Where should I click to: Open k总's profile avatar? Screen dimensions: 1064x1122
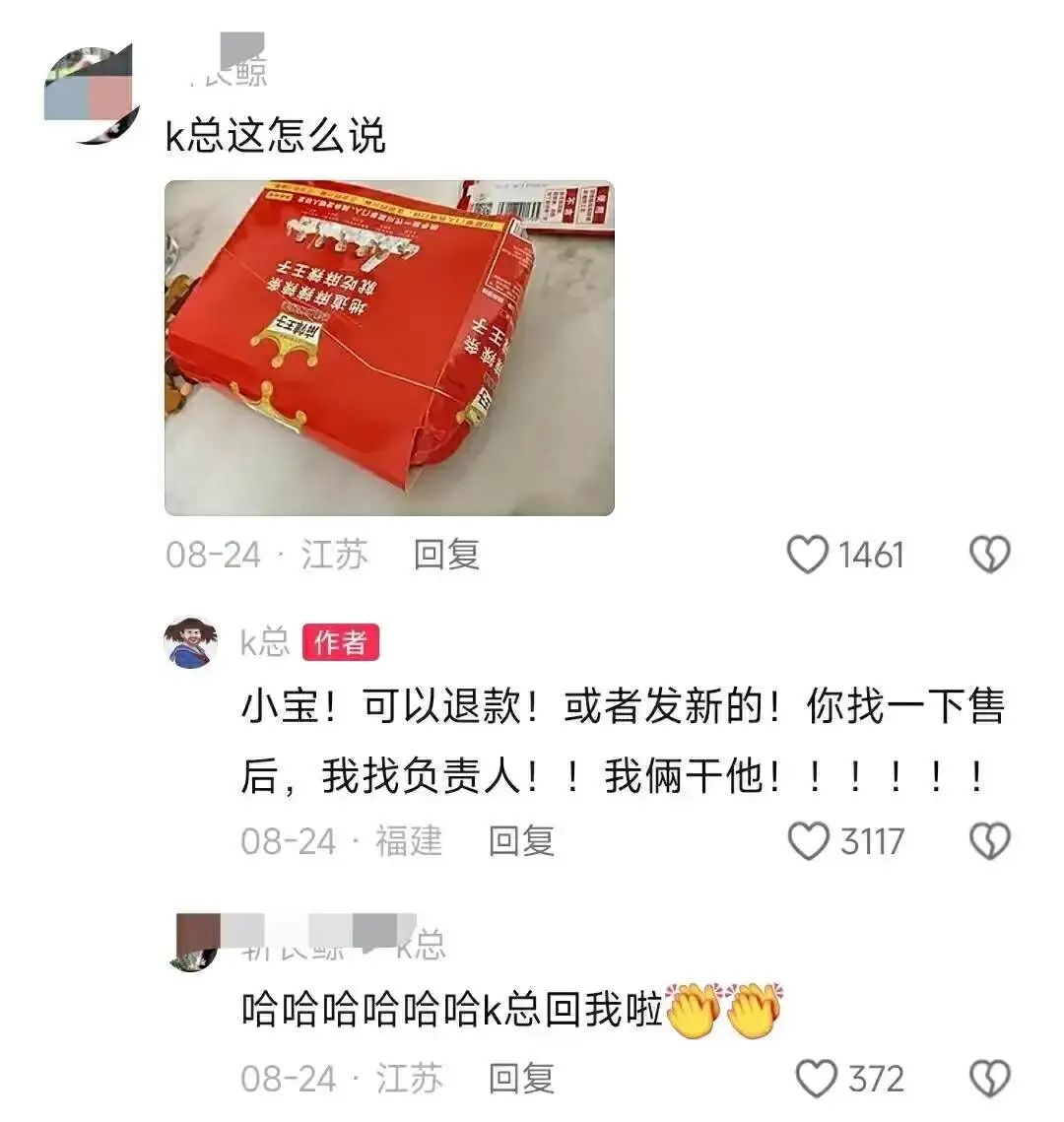click(190, 642)
